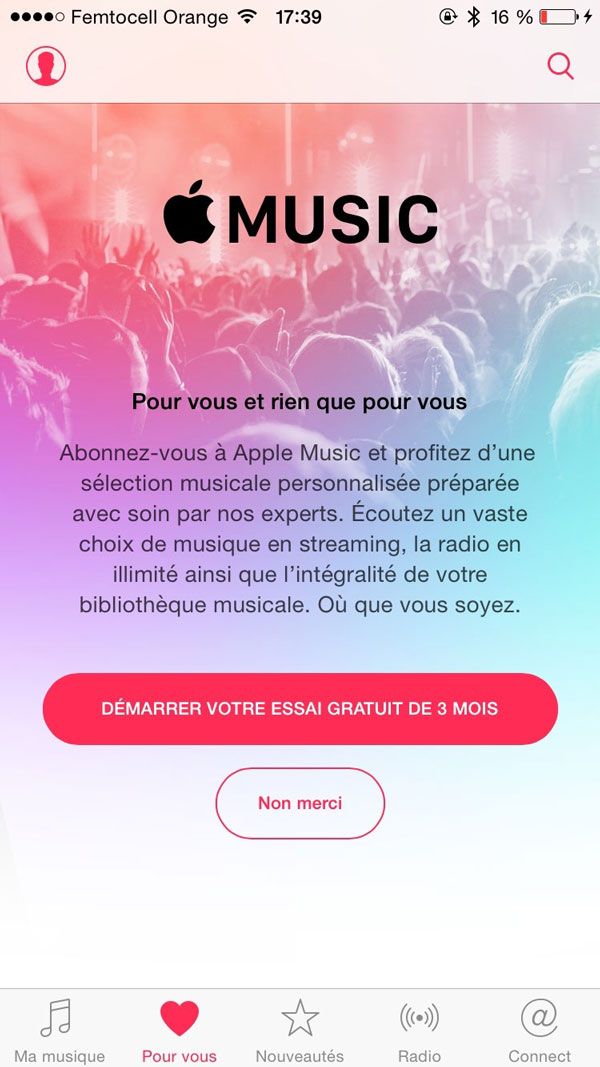The width and height of the screenshot is (600, 1067).
Task: Open the search magnifier
Action: [x=561, y=66]
